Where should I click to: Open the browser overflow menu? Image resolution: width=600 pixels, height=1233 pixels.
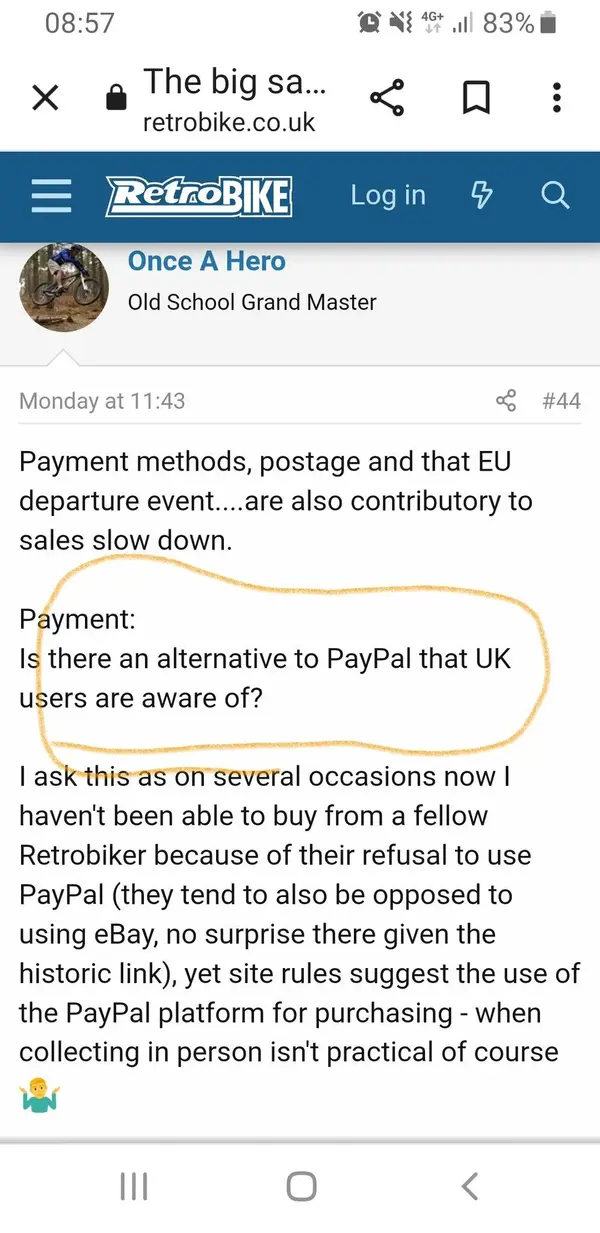[x=557, y=98]
